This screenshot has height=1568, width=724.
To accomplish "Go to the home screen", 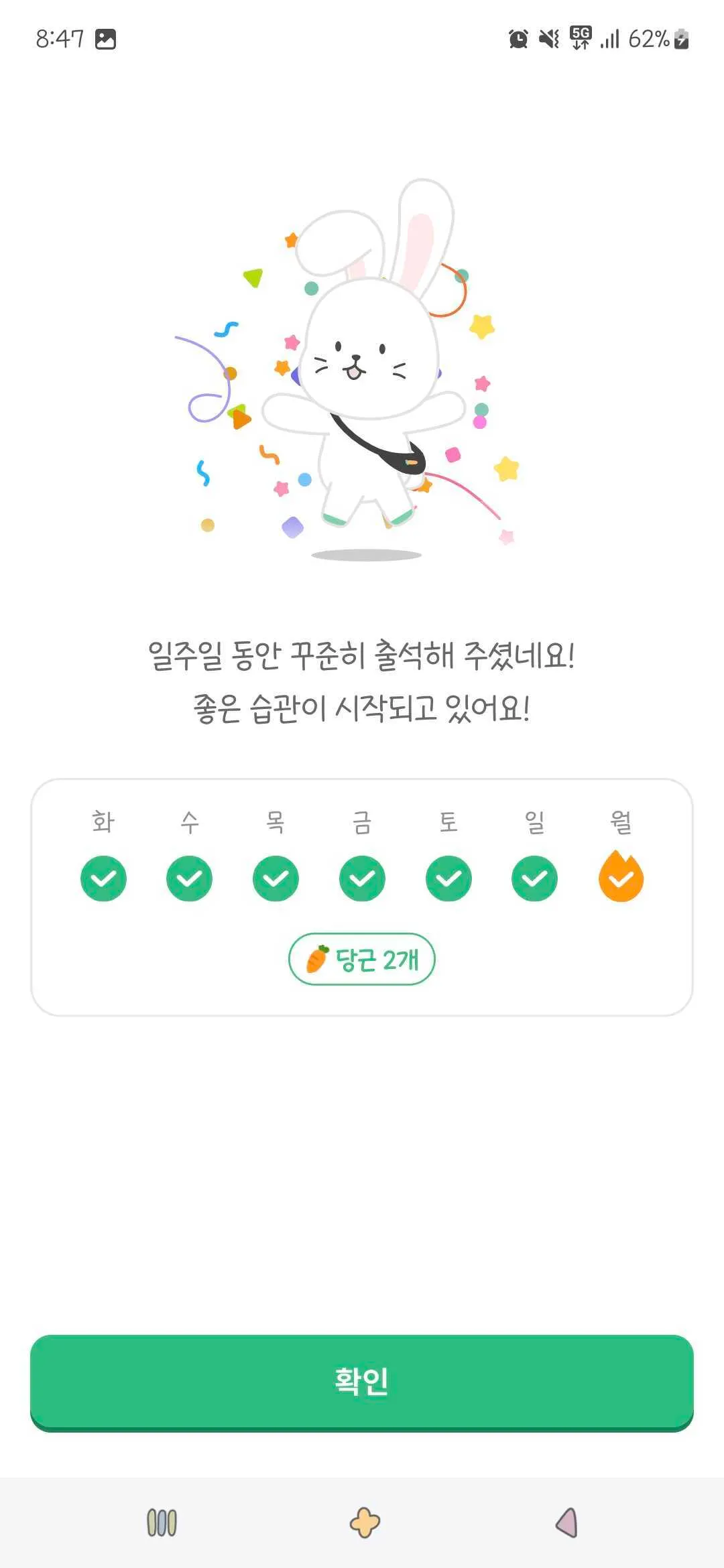I will click(365, 1522).
